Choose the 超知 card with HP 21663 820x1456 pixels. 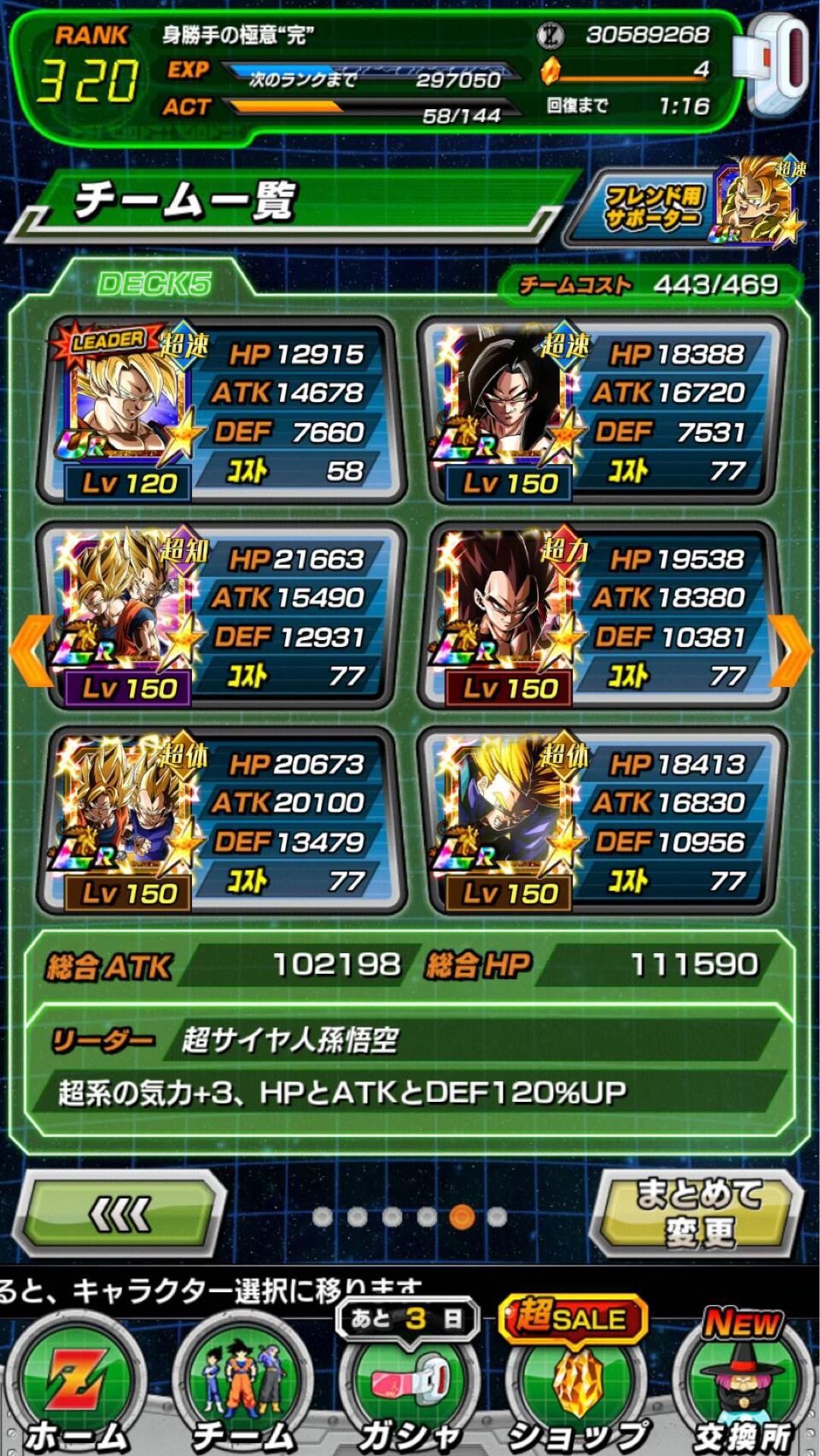(x=221, y=615)
